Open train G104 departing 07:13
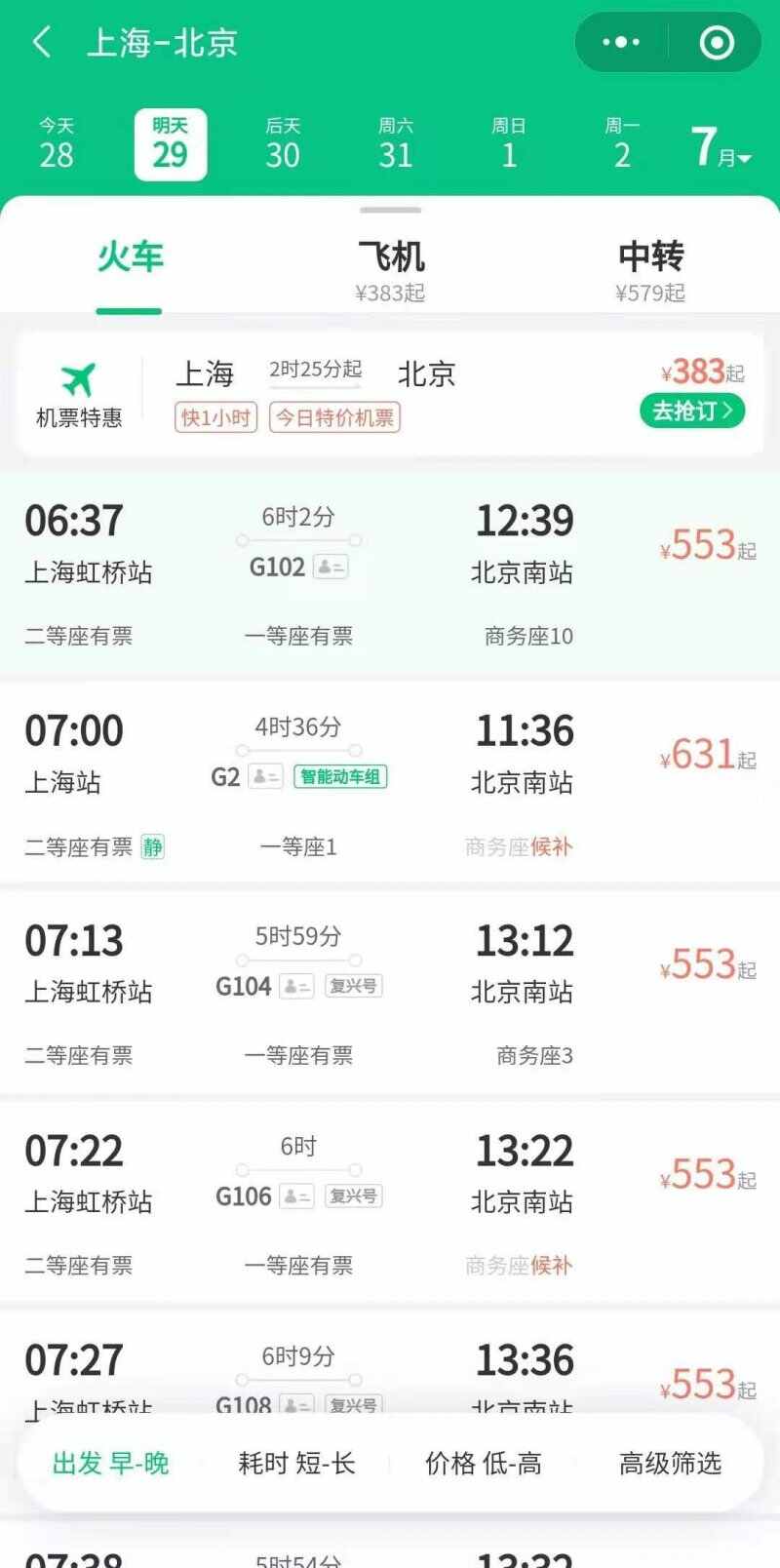 390,994
